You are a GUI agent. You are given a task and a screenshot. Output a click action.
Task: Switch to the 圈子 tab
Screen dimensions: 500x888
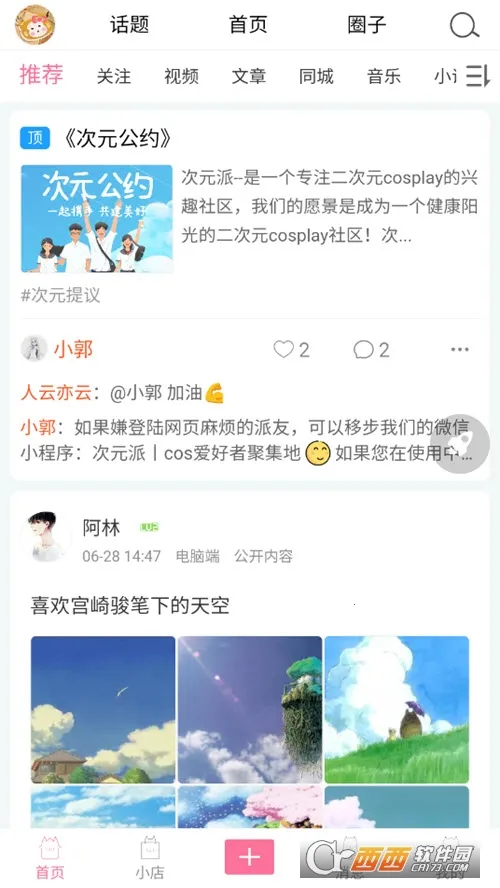coord(366,25)
